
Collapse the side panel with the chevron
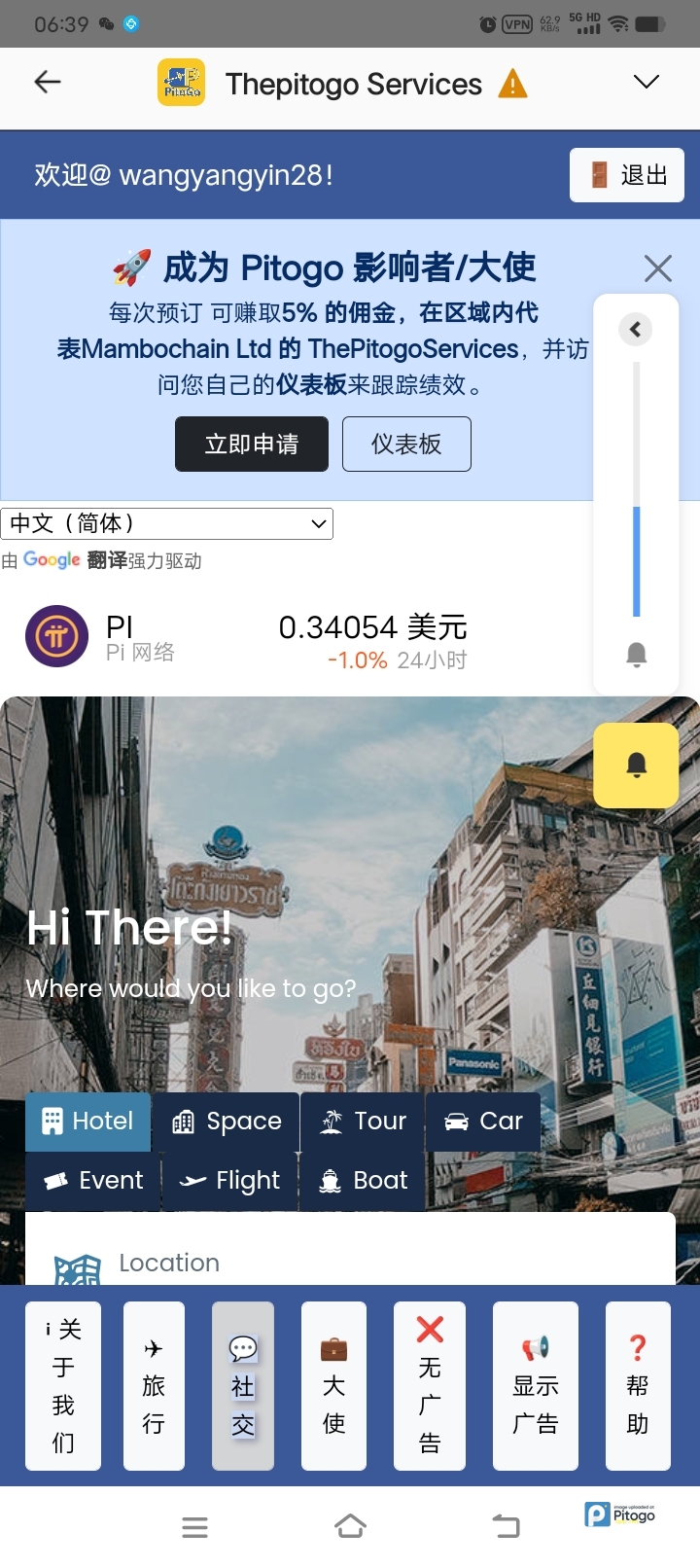pyautogui.click(x=636, y=329)
